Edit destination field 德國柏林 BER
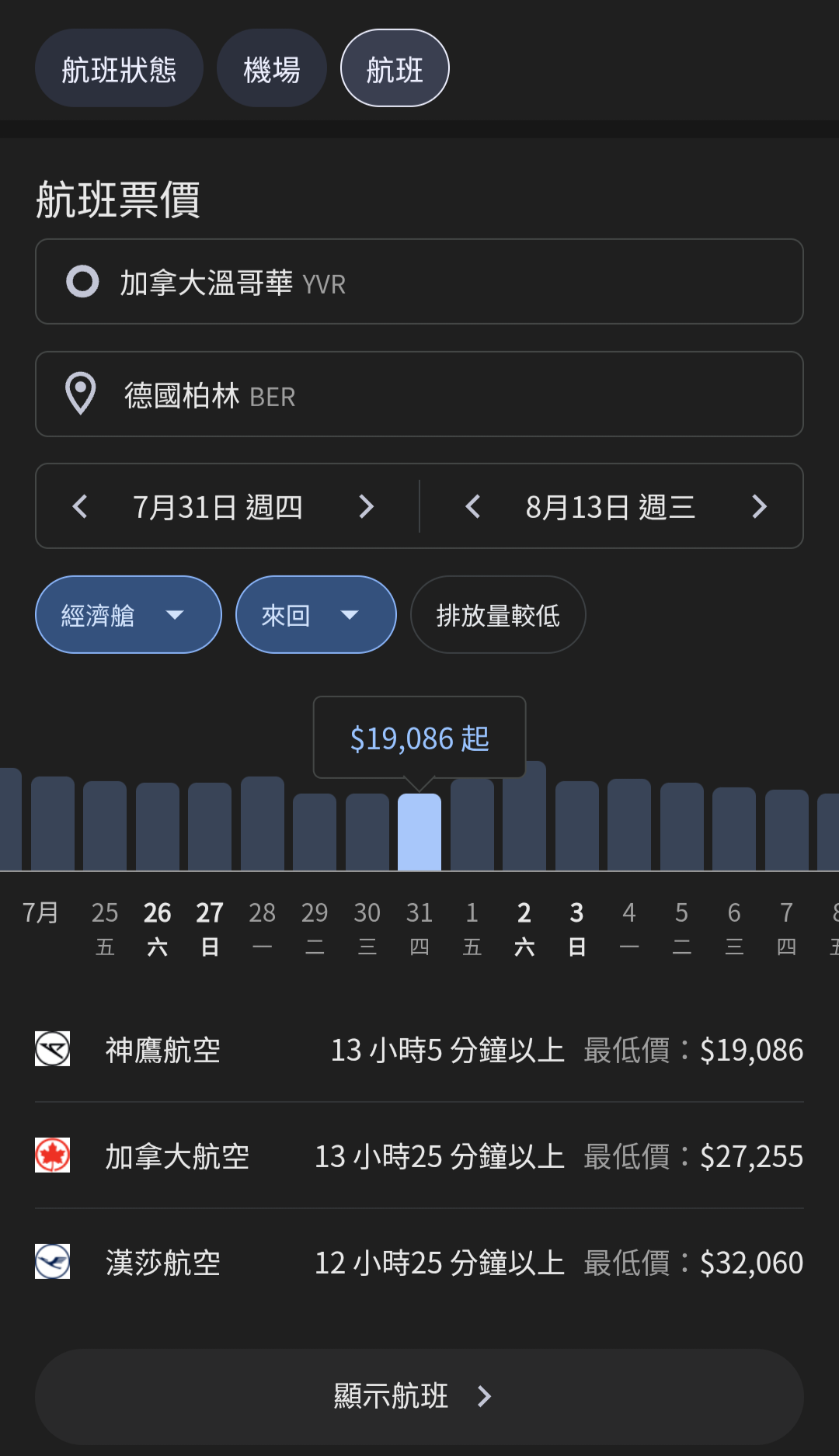 click(419, 394)
